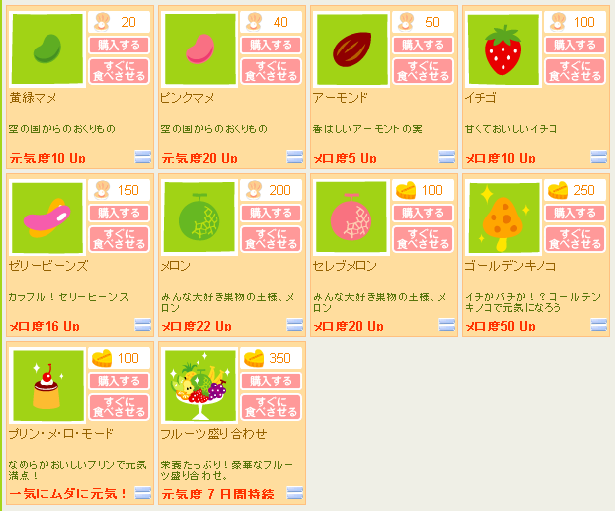This screenshot has width=615, height=511.
Task: Tap 購入する for 黄緑マメ
Action: (x=119, y=45)
